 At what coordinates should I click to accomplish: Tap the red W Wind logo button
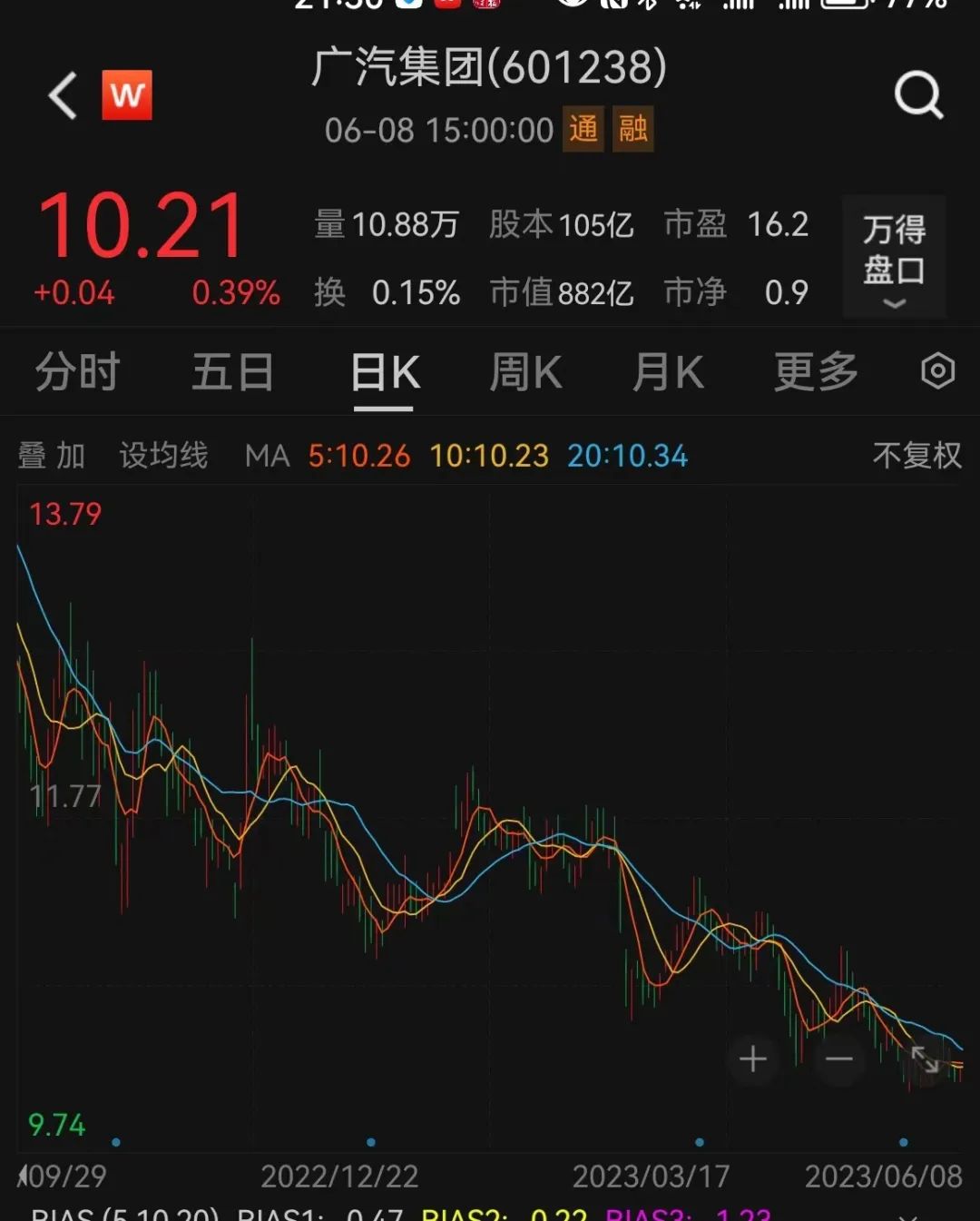pyautogui.click(x=127, y=94)
